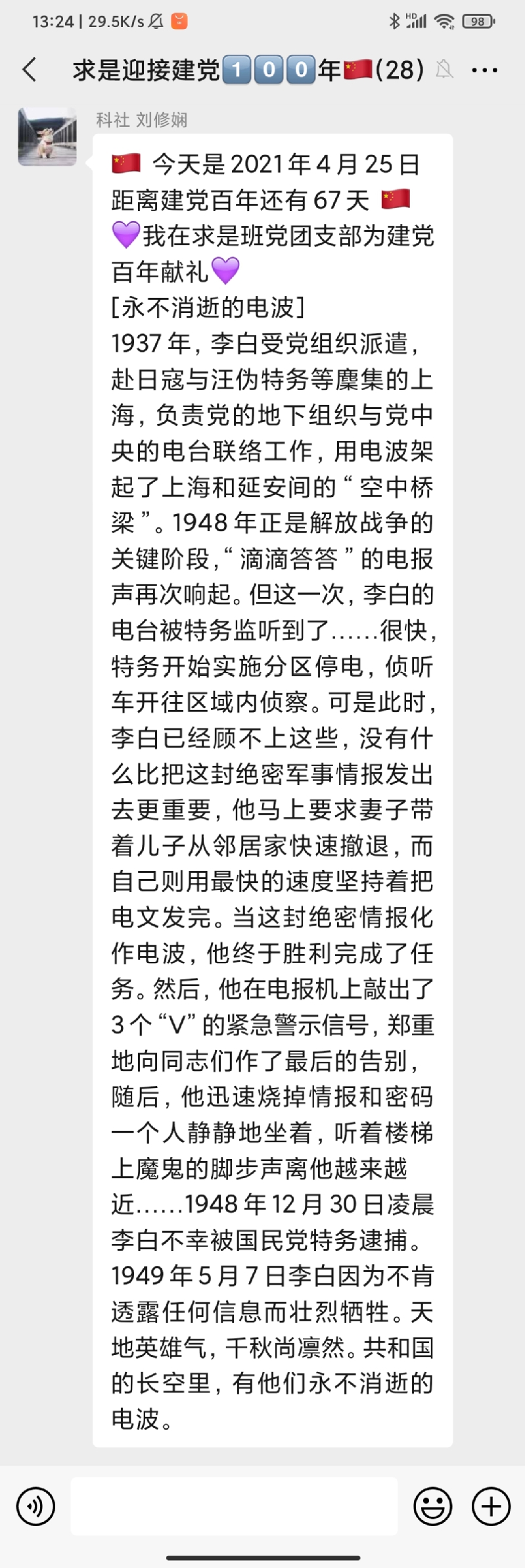The height and width of the screenshot is (1568, 525).
Task: Focus the message text field
Action: [234, 1506]
